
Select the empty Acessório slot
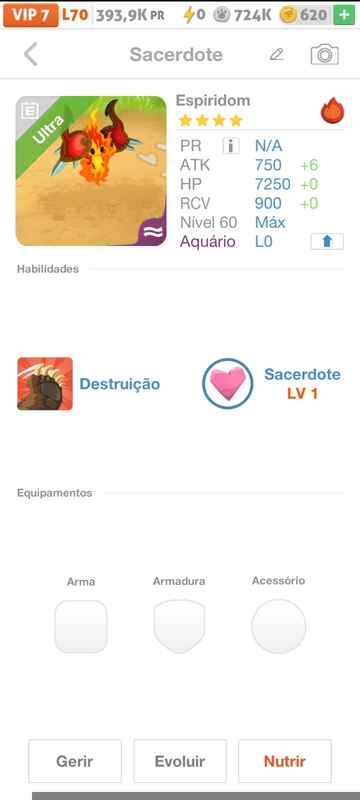(x=278, y=626)
